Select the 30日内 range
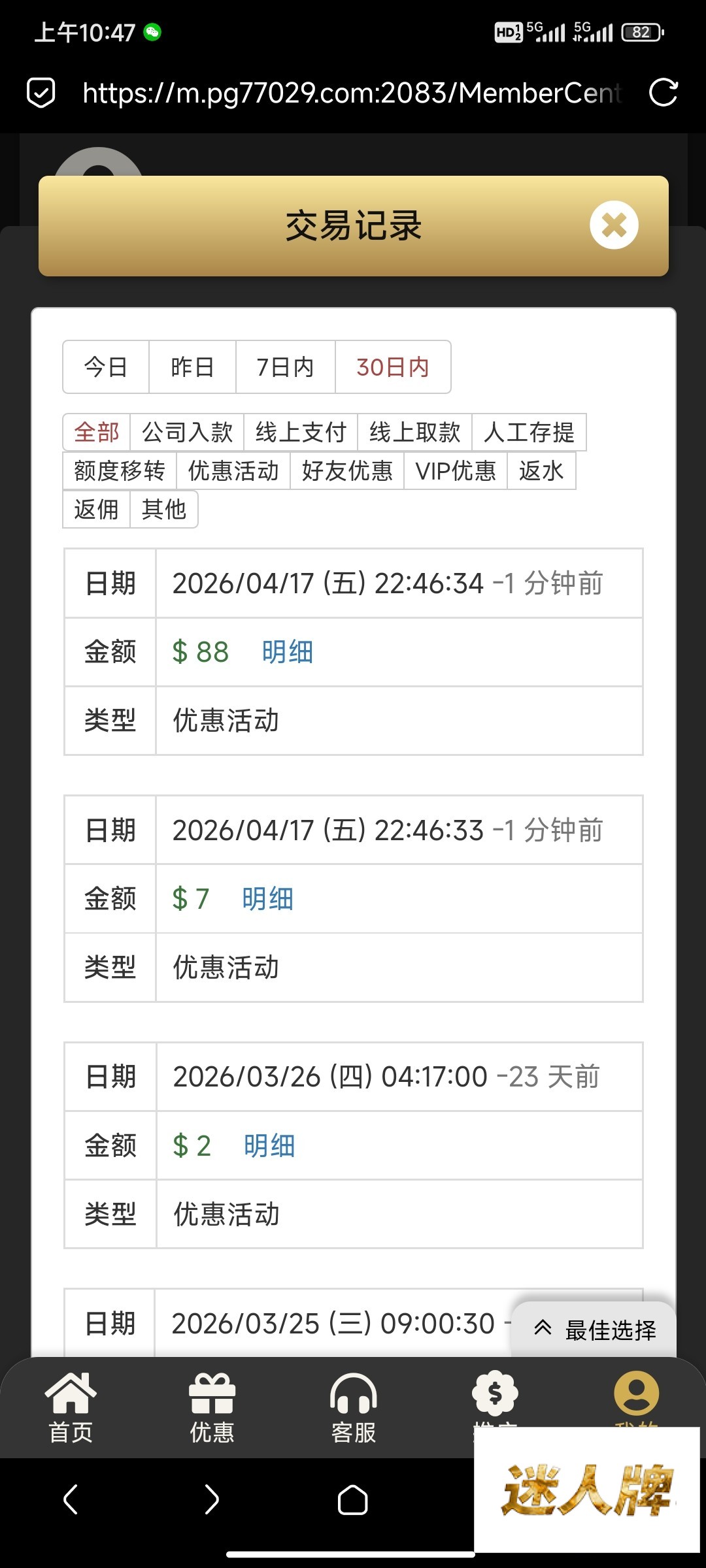This screenshot has height=1568, width=706. coord(392,367)
